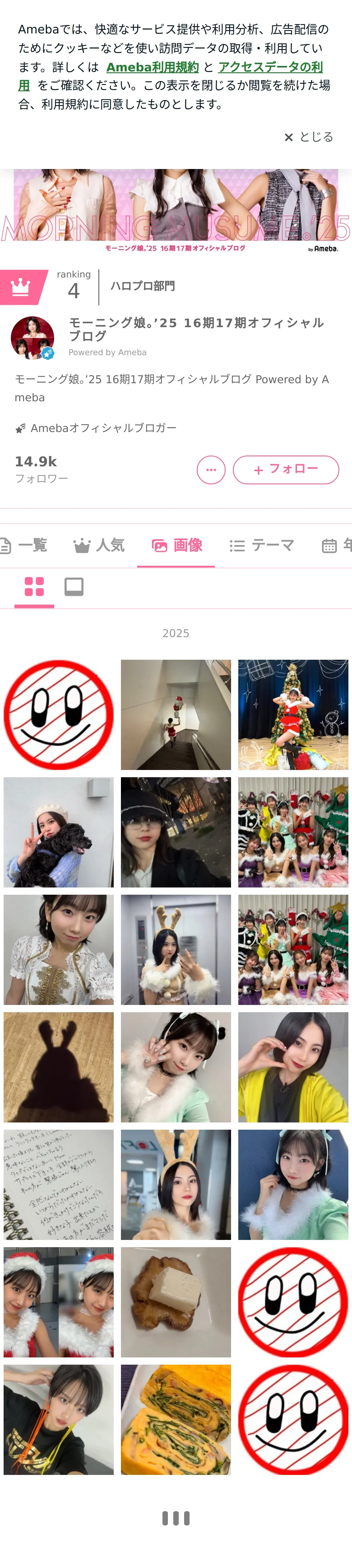Switch to the テーマ tab
The image size is (352, 1568).
click(262, 545)
